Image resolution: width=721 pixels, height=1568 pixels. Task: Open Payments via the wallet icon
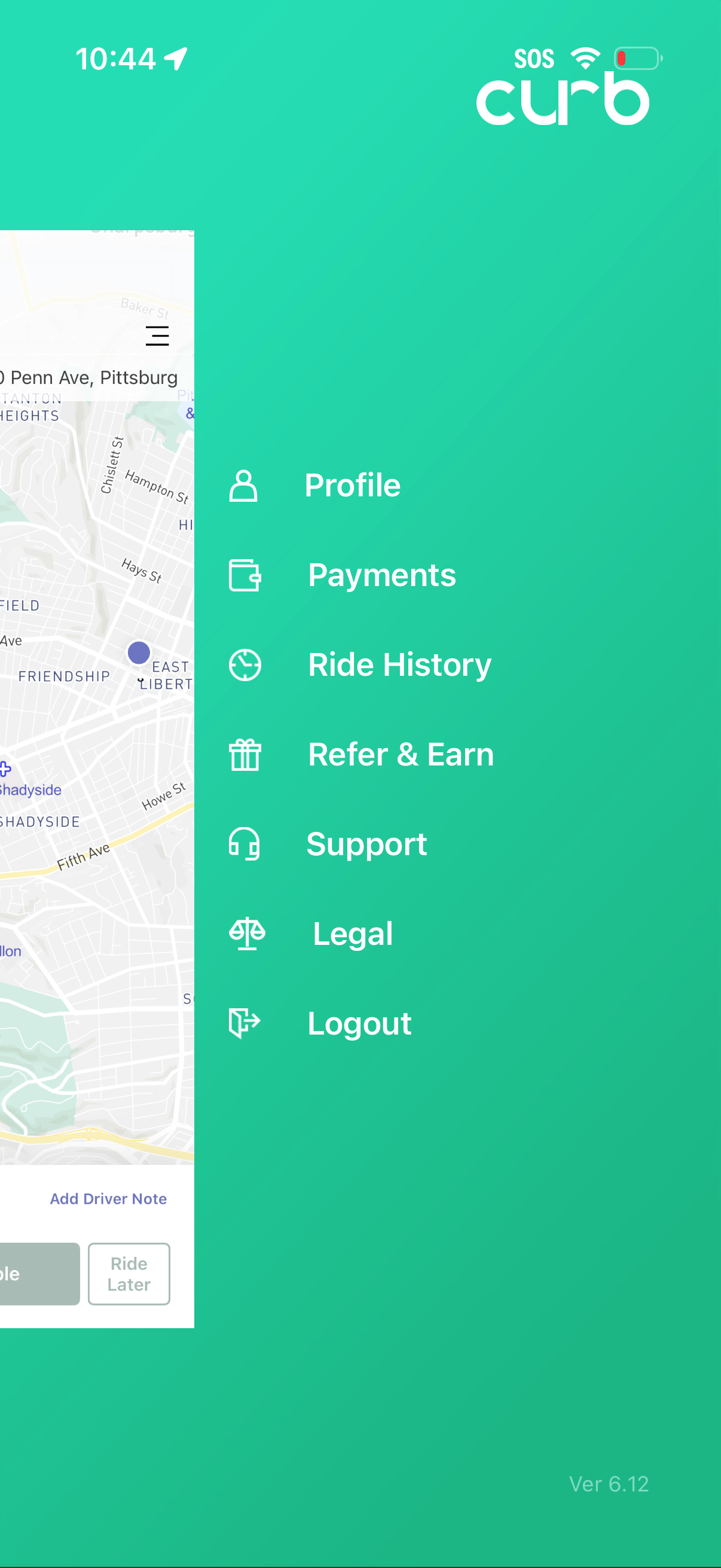[x=245, y=575]
